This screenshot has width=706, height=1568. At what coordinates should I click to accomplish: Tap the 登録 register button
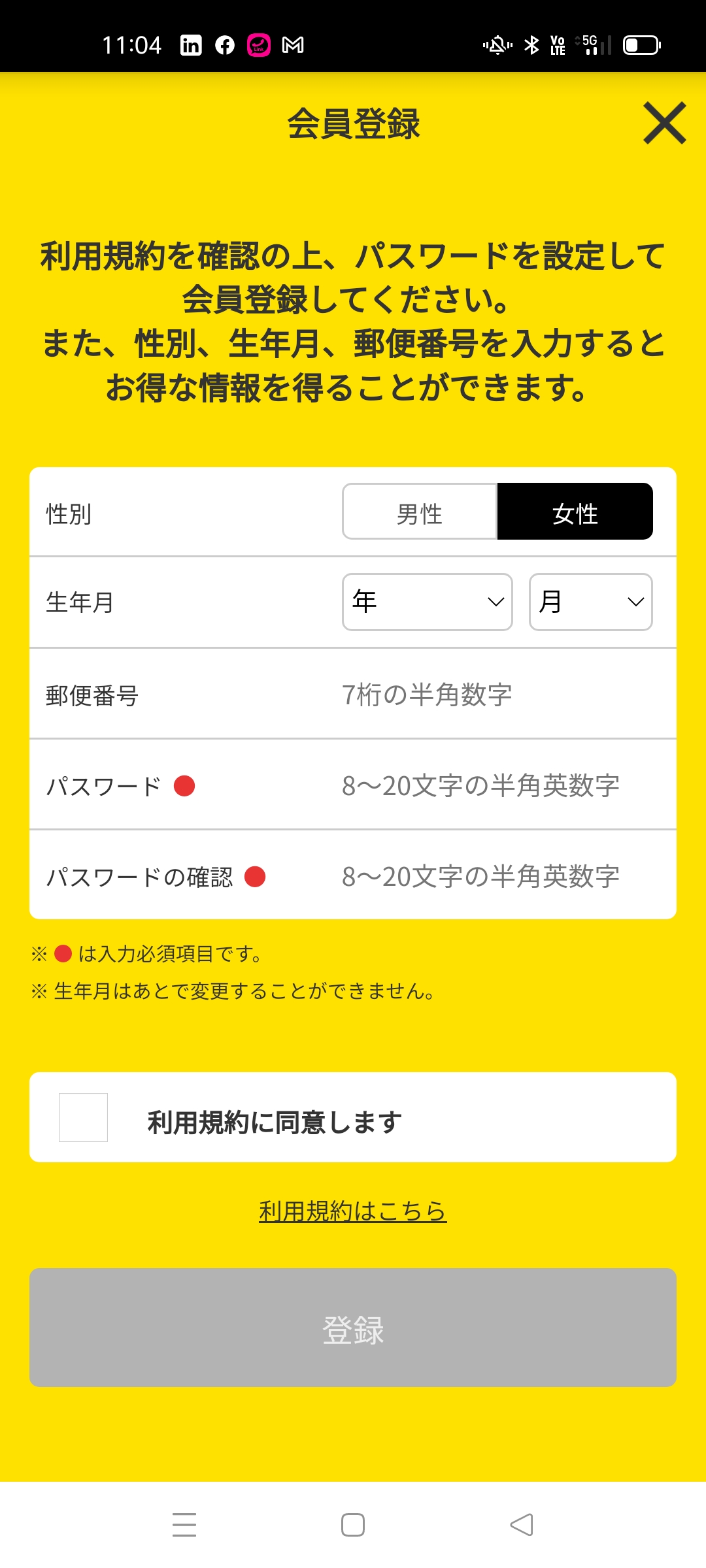(x=353, y=1328)
